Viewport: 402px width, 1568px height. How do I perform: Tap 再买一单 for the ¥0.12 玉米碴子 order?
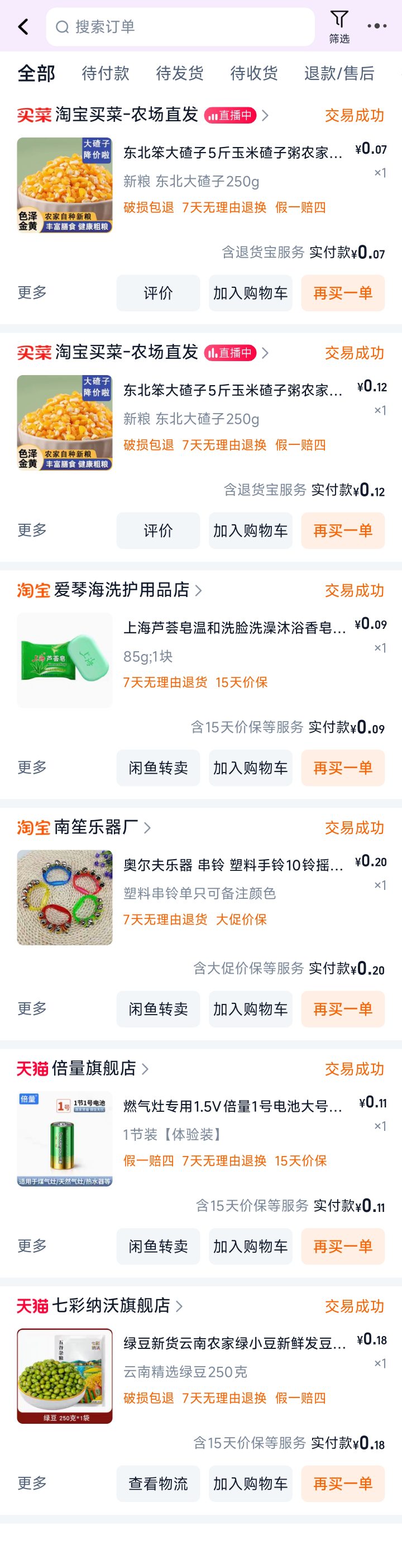point(342,530)
